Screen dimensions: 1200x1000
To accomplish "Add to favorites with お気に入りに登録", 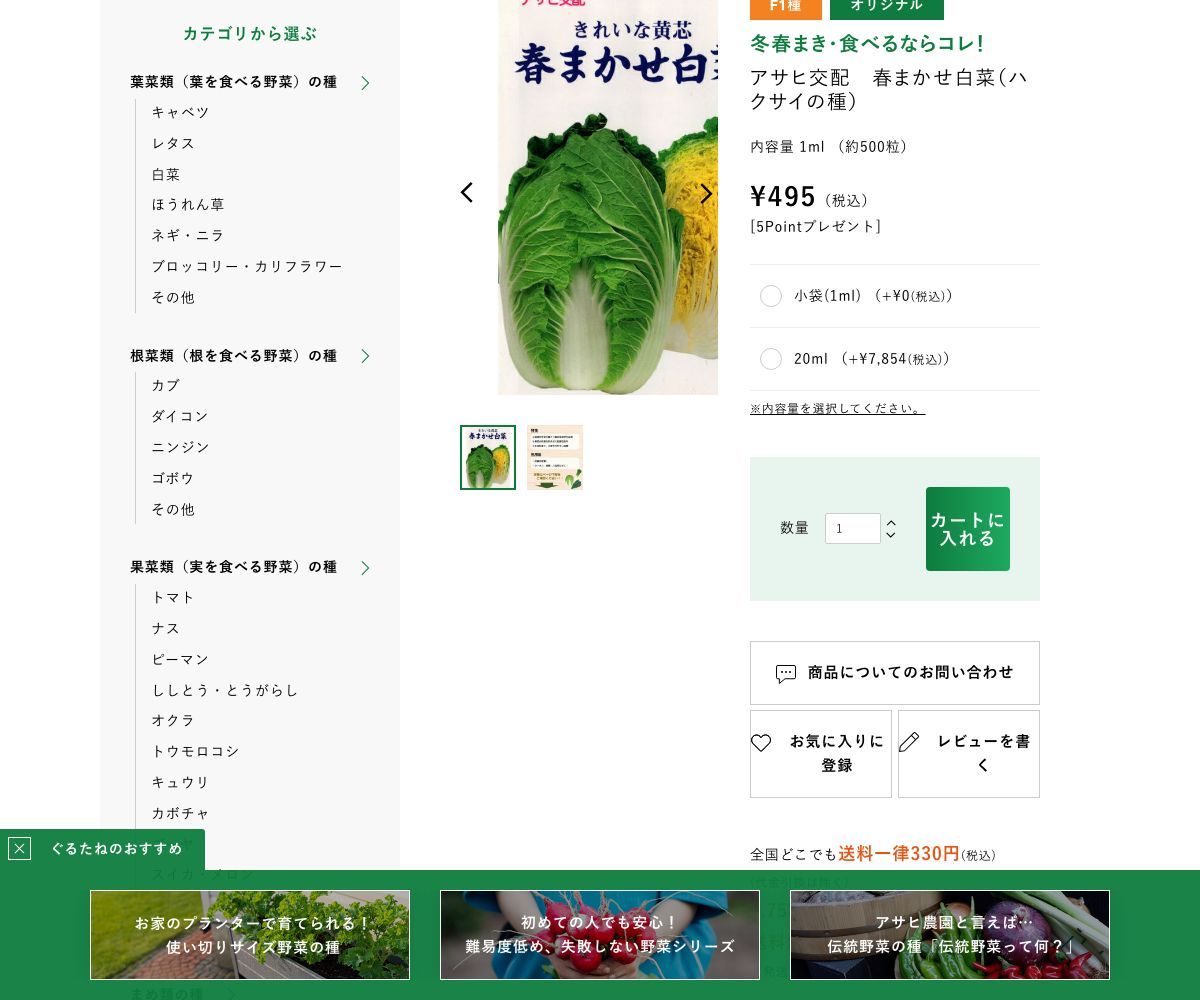I will point(820,754).
